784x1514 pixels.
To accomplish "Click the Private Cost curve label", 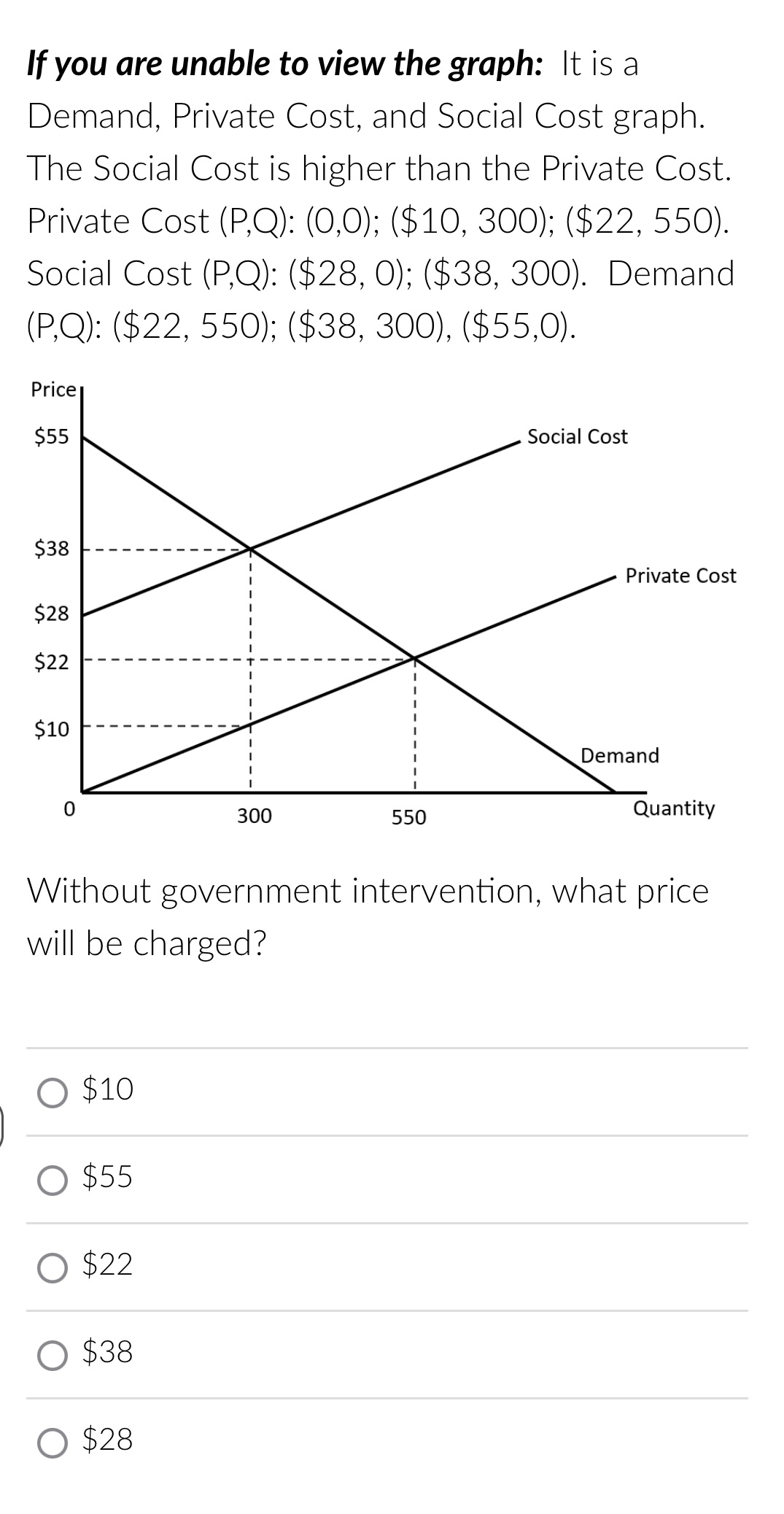I will [680, 576].
